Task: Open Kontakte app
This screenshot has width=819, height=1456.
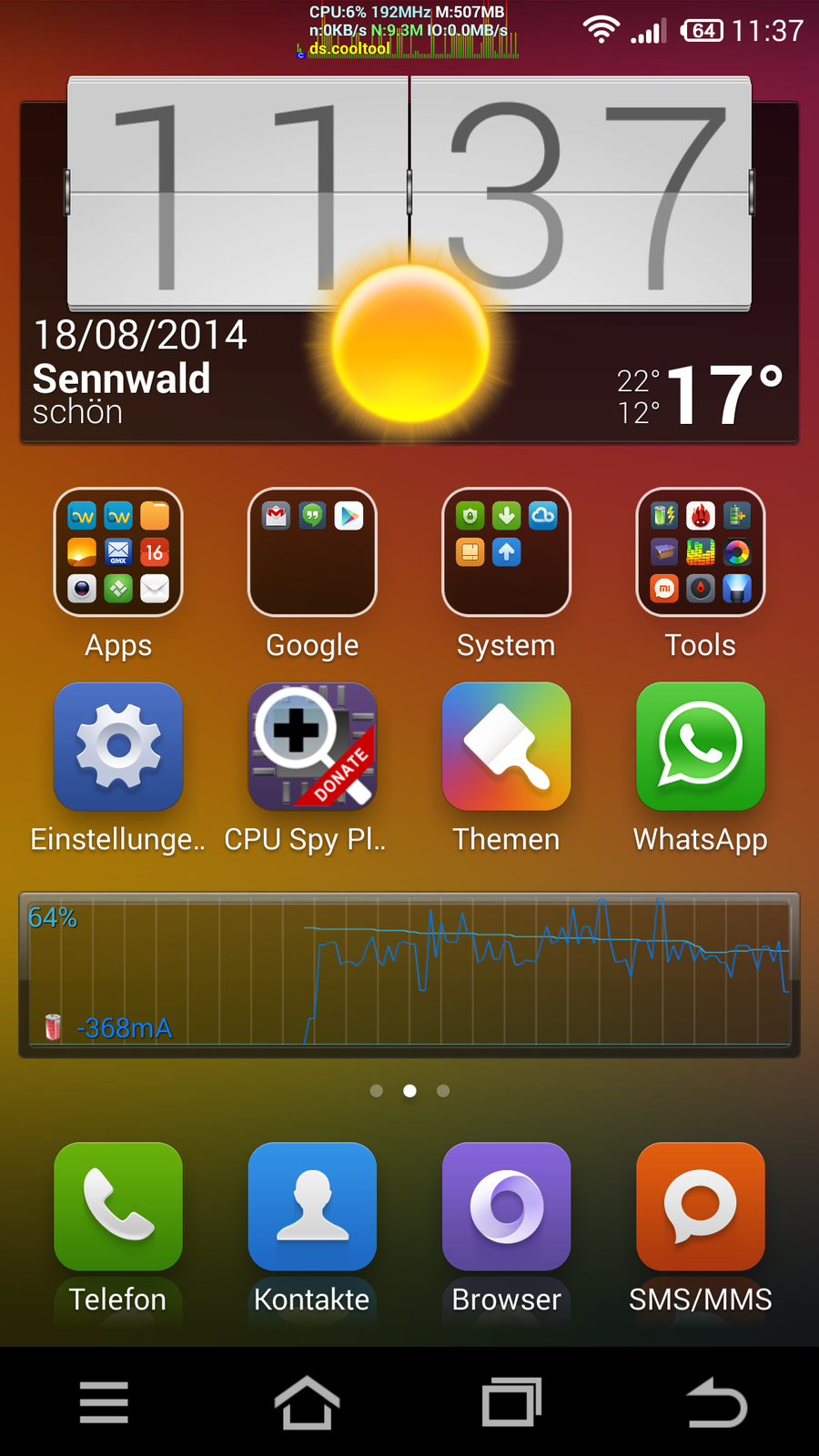Action: pyautogui.click(x=312, y=1207)
